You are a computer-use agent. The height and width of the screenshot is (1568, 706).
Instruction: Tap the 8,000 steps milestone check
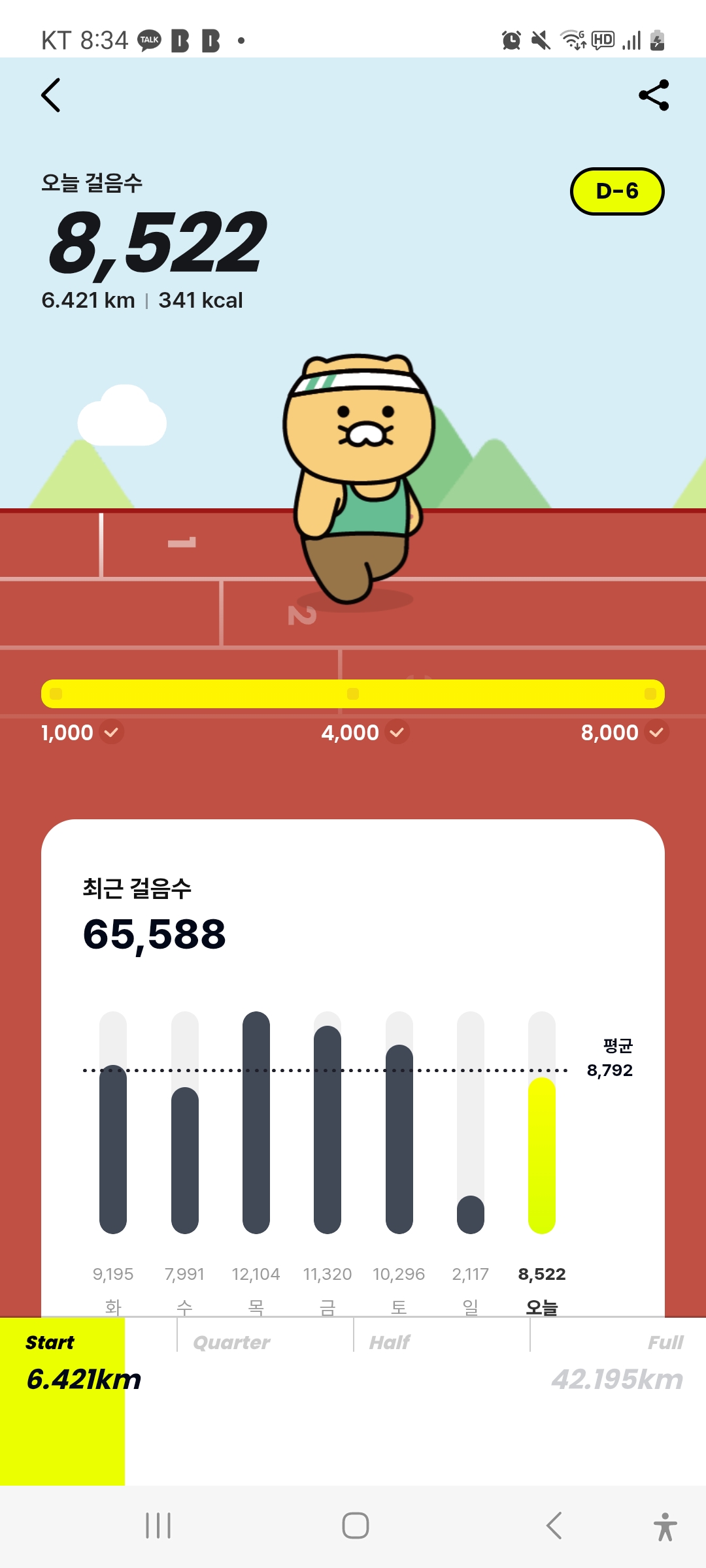click(x=656, y=732)
